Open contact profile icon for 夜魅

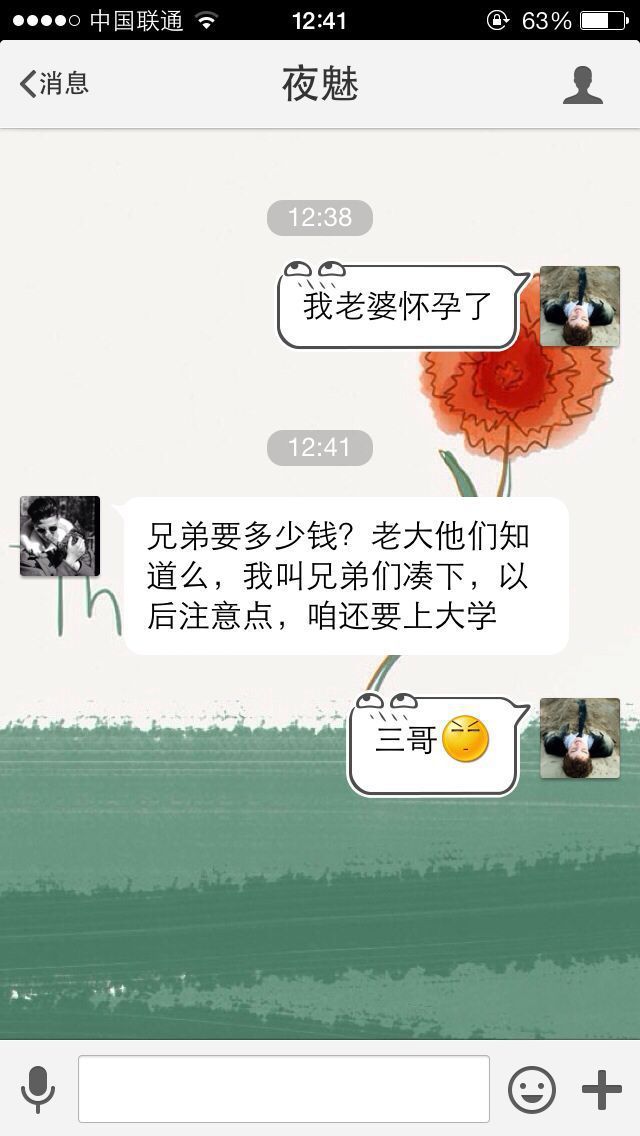583,85
